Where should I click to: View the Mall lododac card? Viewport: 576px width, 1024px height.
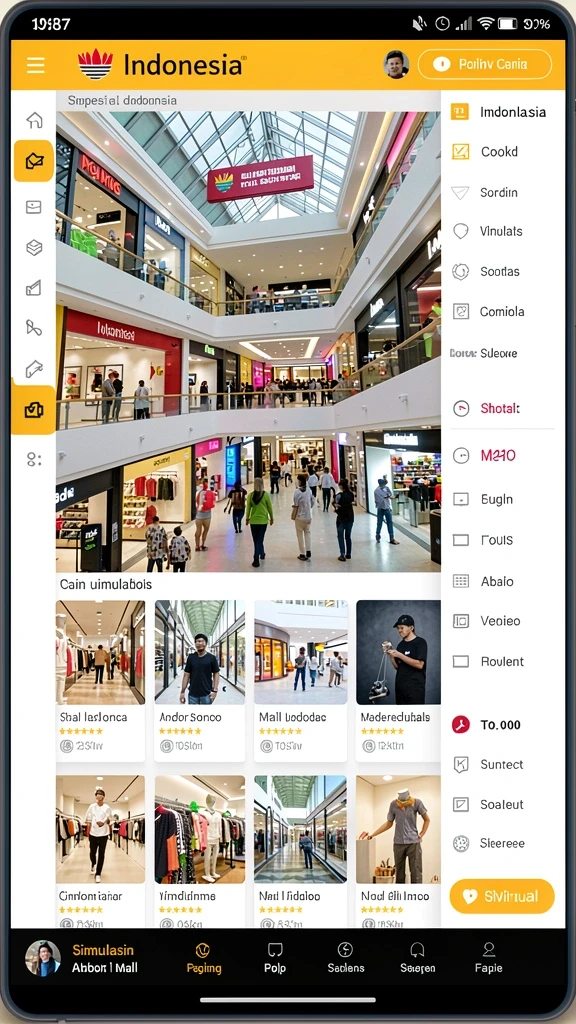(300, 680)
